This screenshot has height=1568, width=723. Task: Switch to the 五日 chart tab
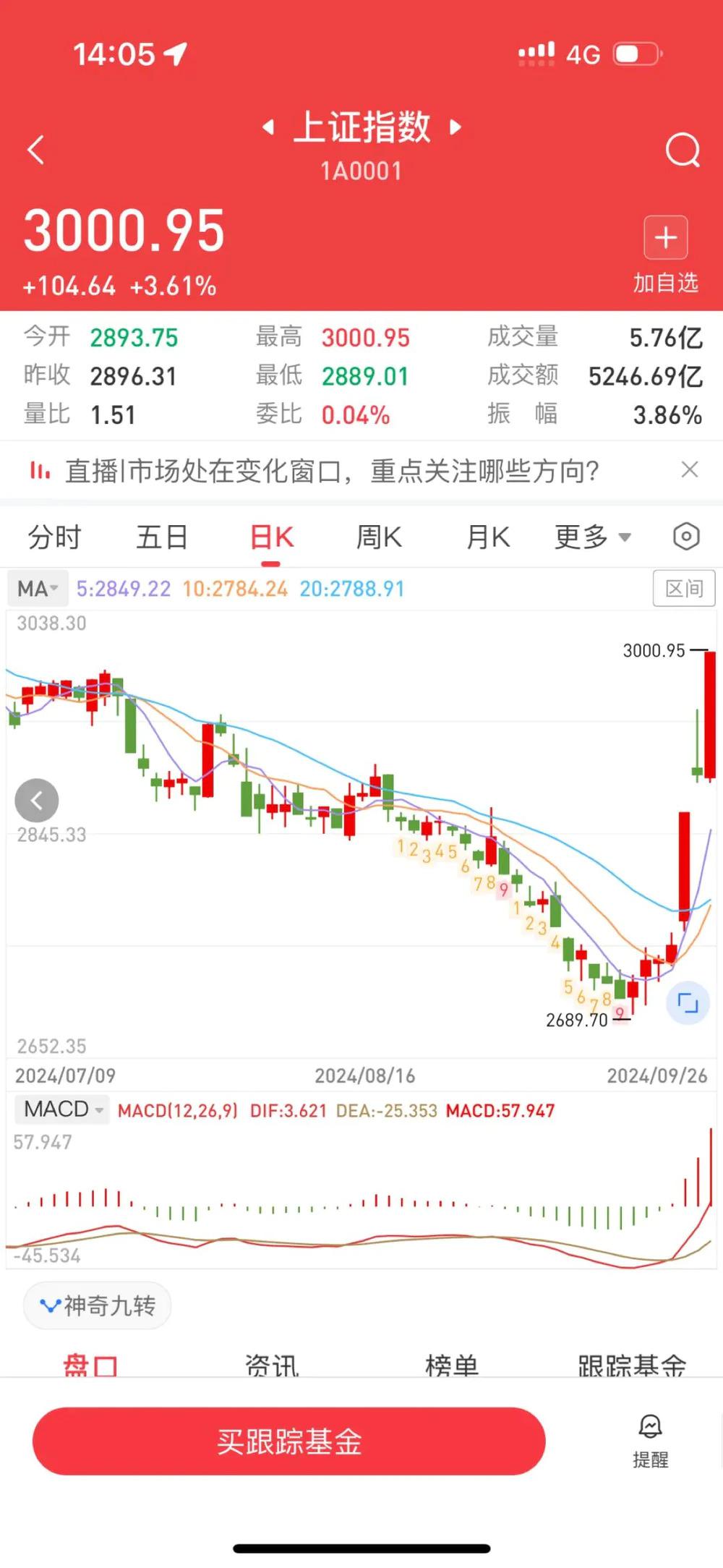click(162, 537)
